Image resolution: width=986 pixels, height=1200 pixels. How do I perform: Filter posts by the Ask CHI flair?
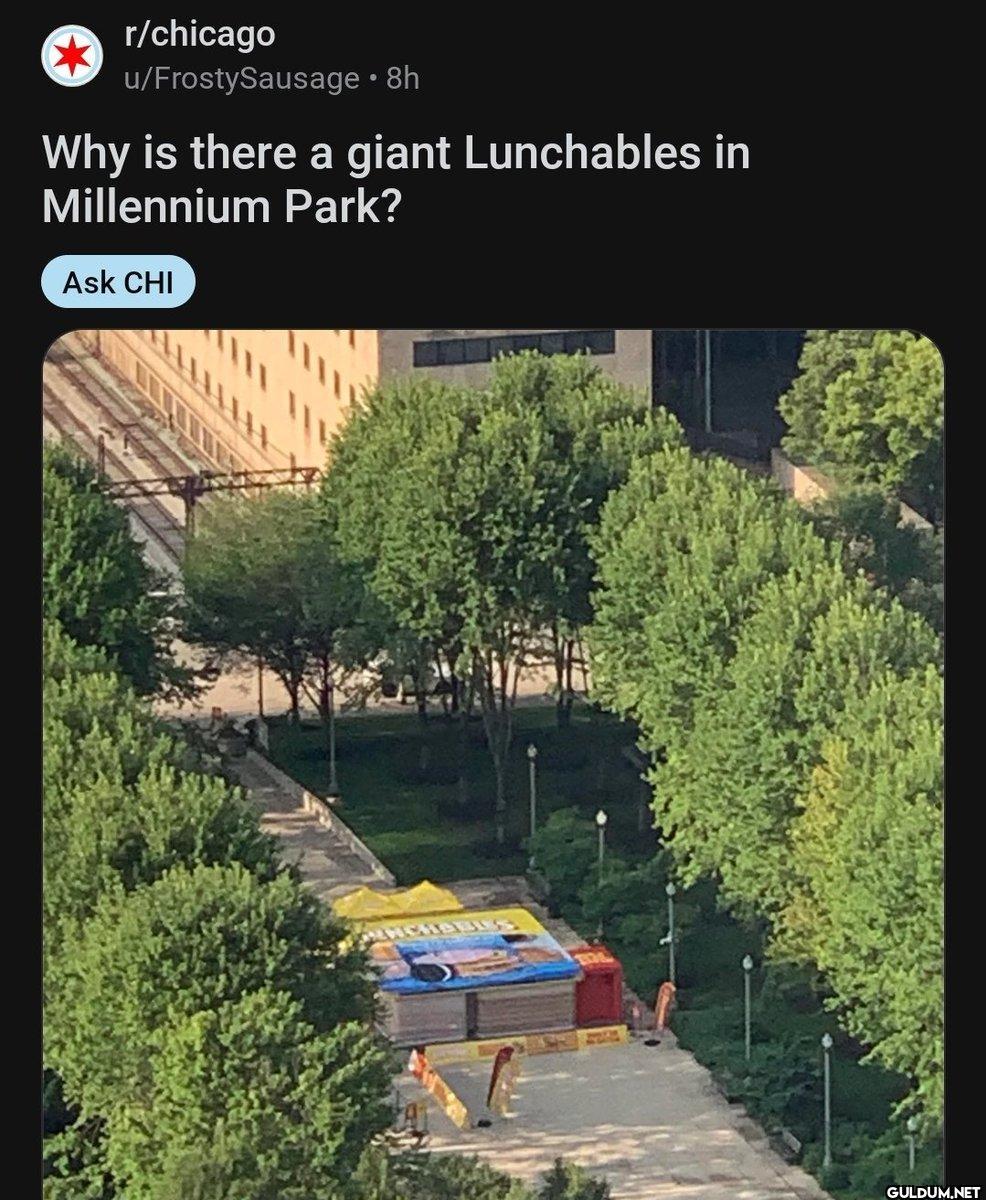118,283
